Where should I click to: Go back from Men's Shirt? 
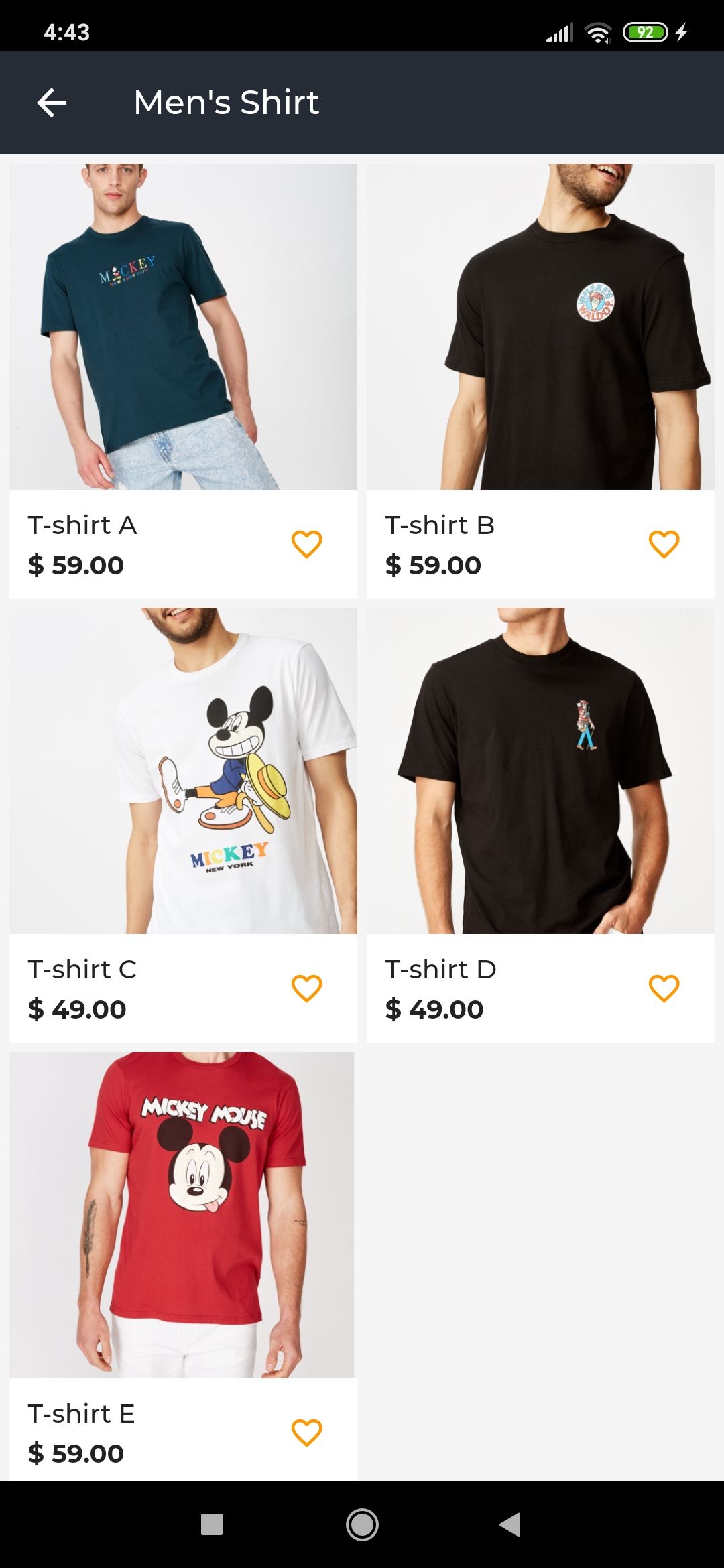52,103
